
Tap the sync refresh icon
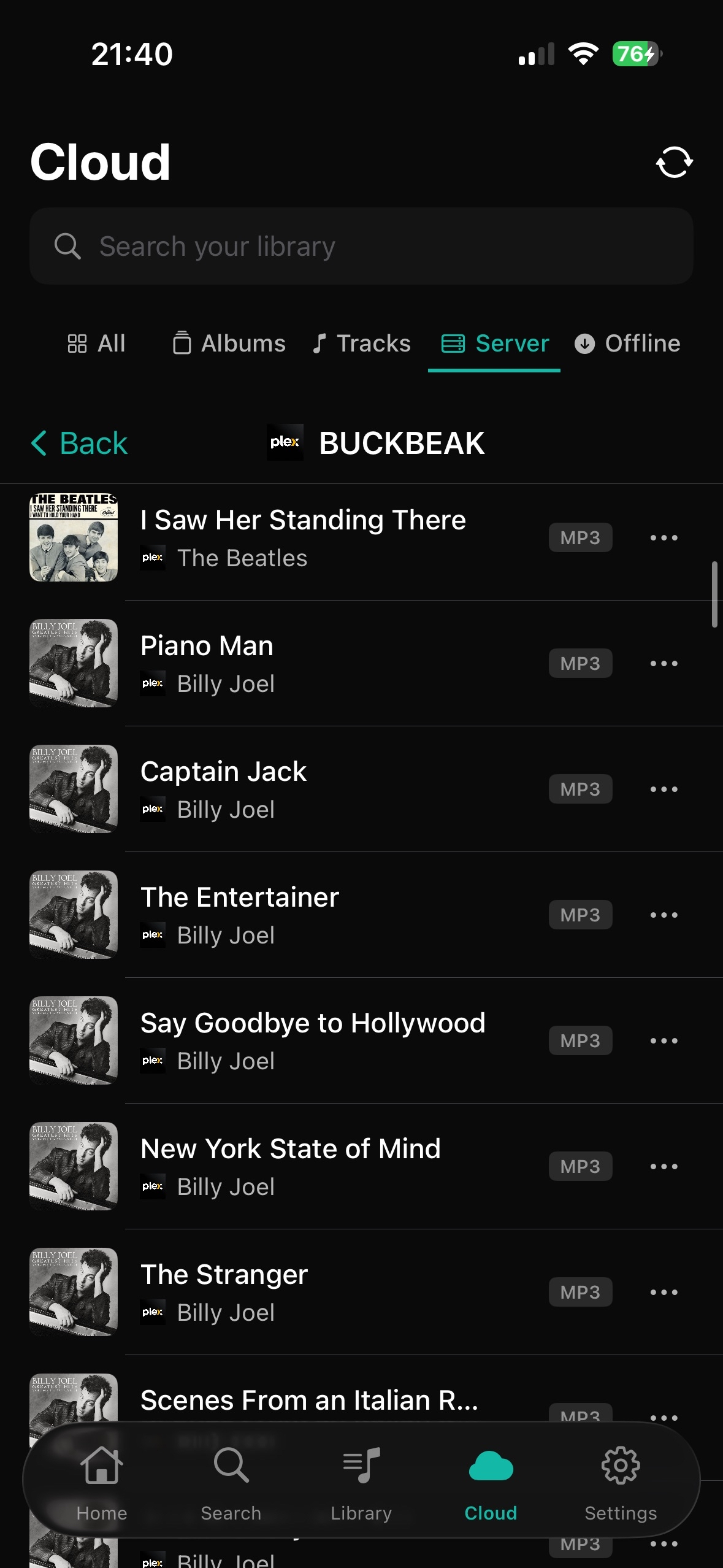point(674,163)
